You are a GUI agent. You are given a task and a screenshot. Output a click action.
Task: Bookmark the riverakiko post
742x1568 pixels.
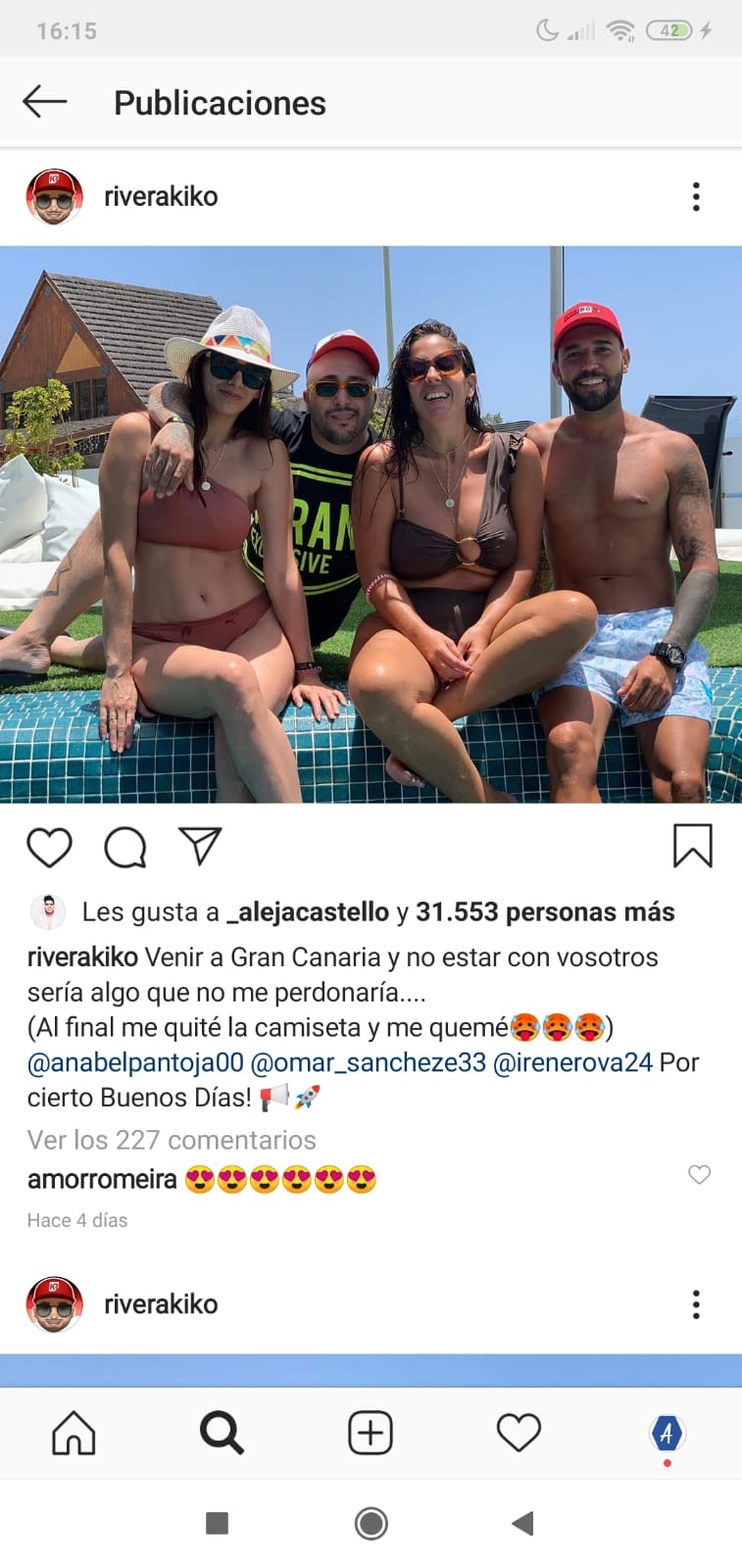692,846
